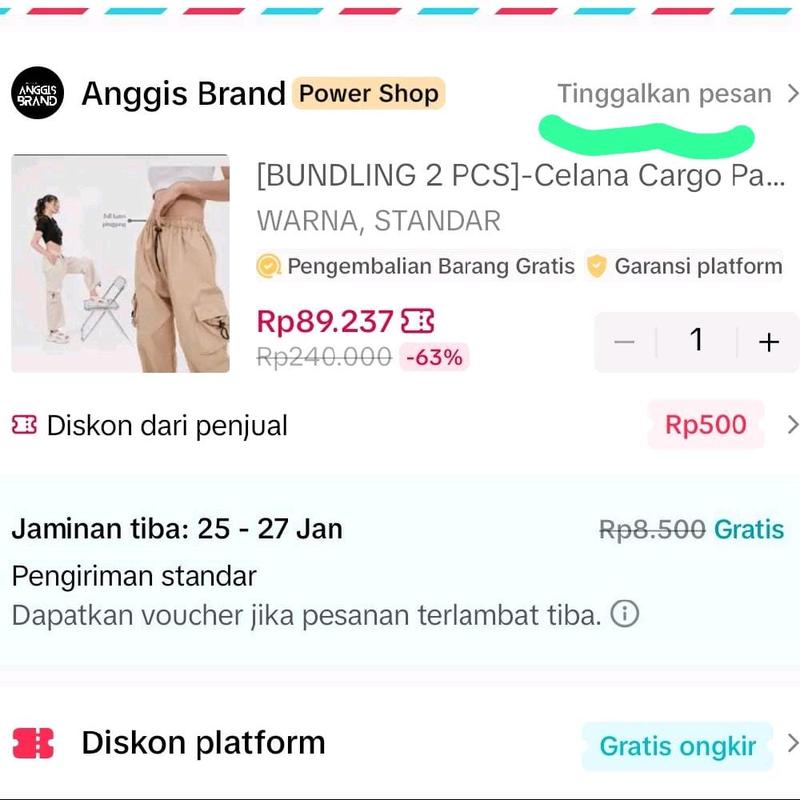Open Diskon platform Gratis ongkir options
The width and height of the screenshot is (800, 800).
(x=677, y=746)
